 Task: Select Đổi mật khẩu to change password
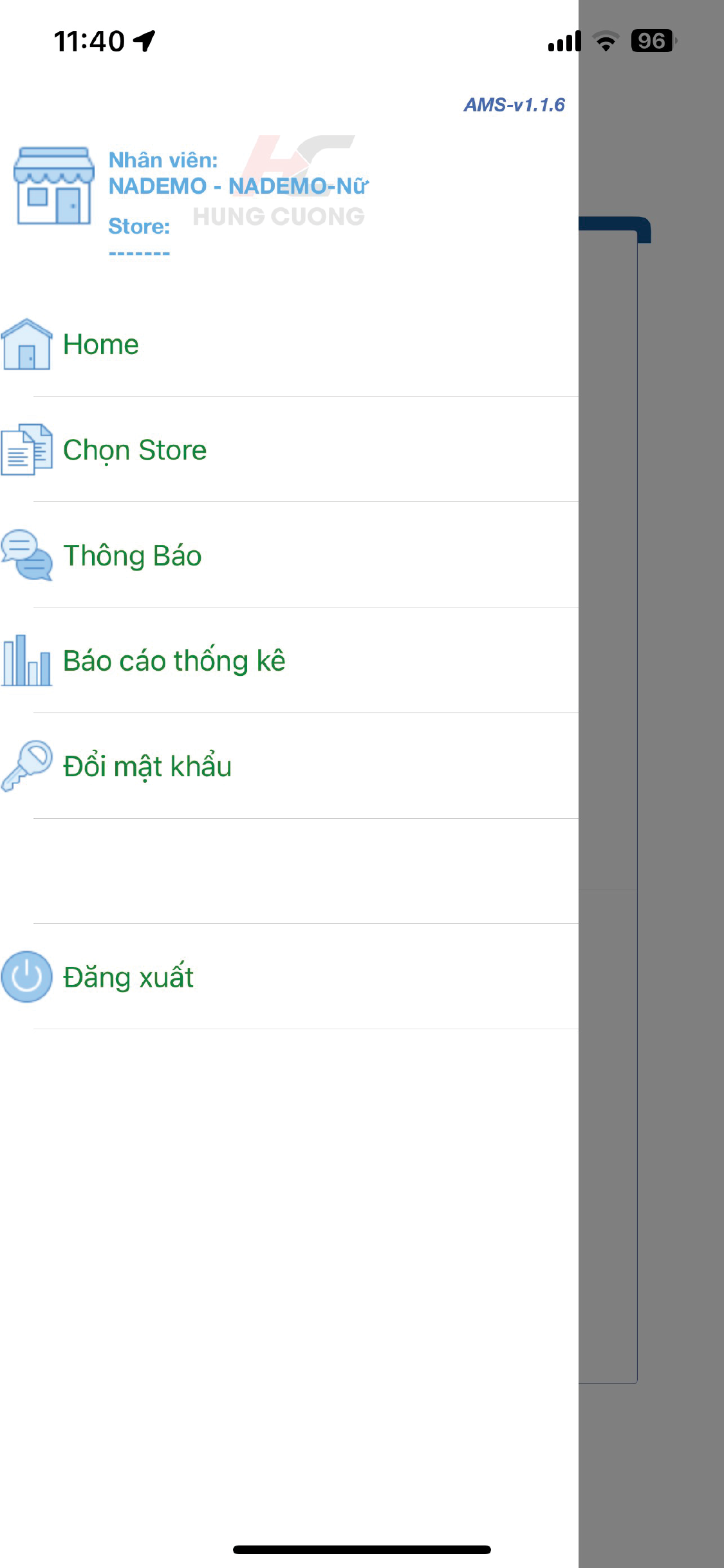click(147, 767)
